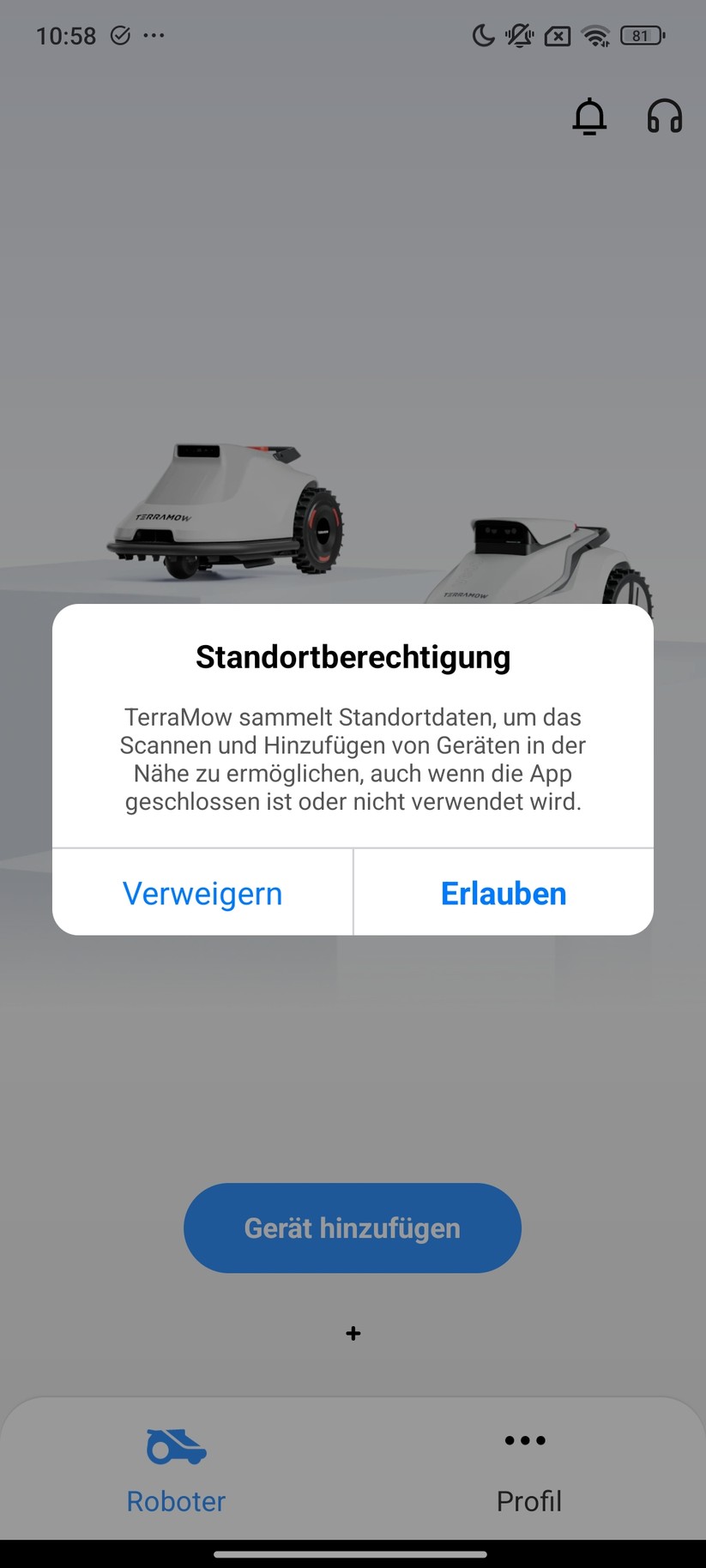Image resolution: width=706 pixels, height=1568 pixels.
Task: Tap the small plus icon
Action: [x=353, y=1333]
